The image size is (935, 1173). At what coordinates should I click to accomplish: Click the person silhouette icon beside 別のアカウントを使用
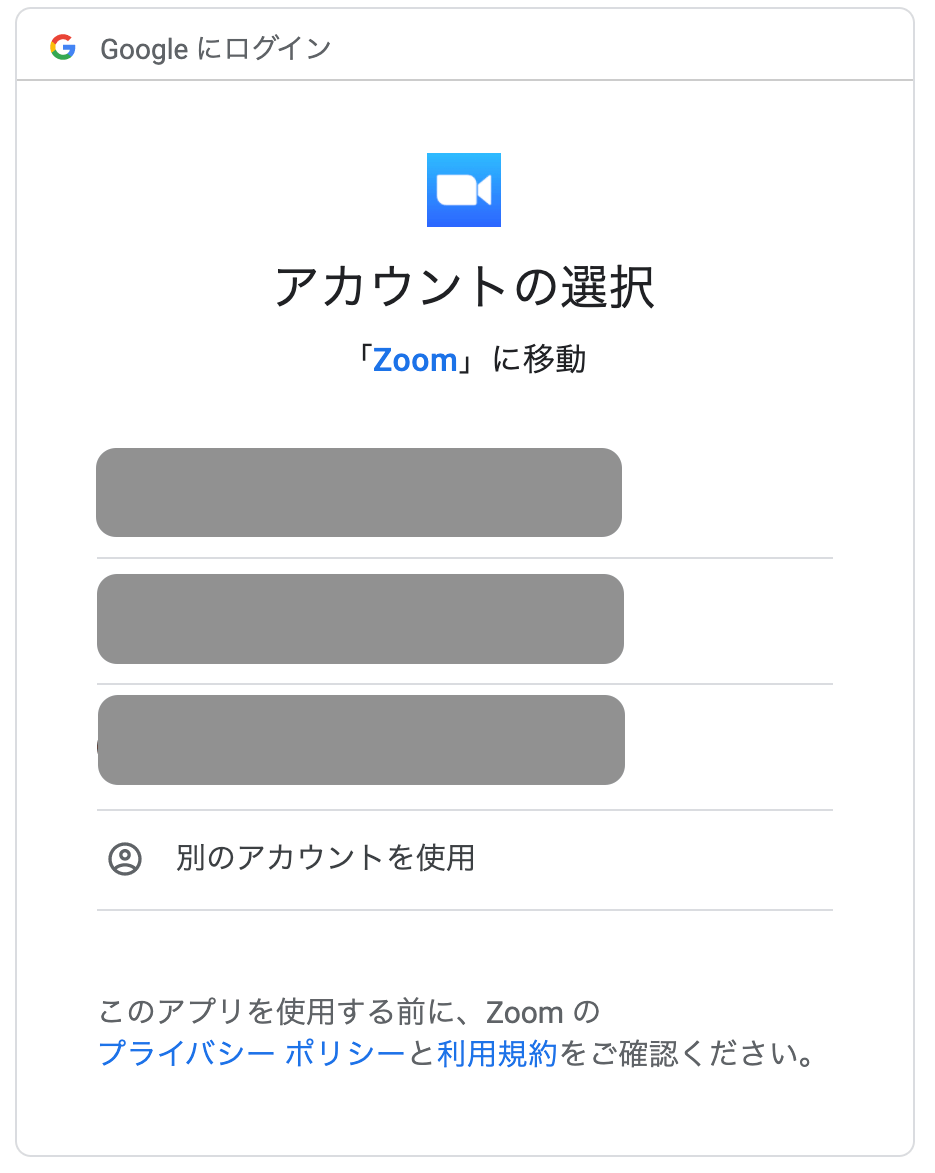point(124,858)
